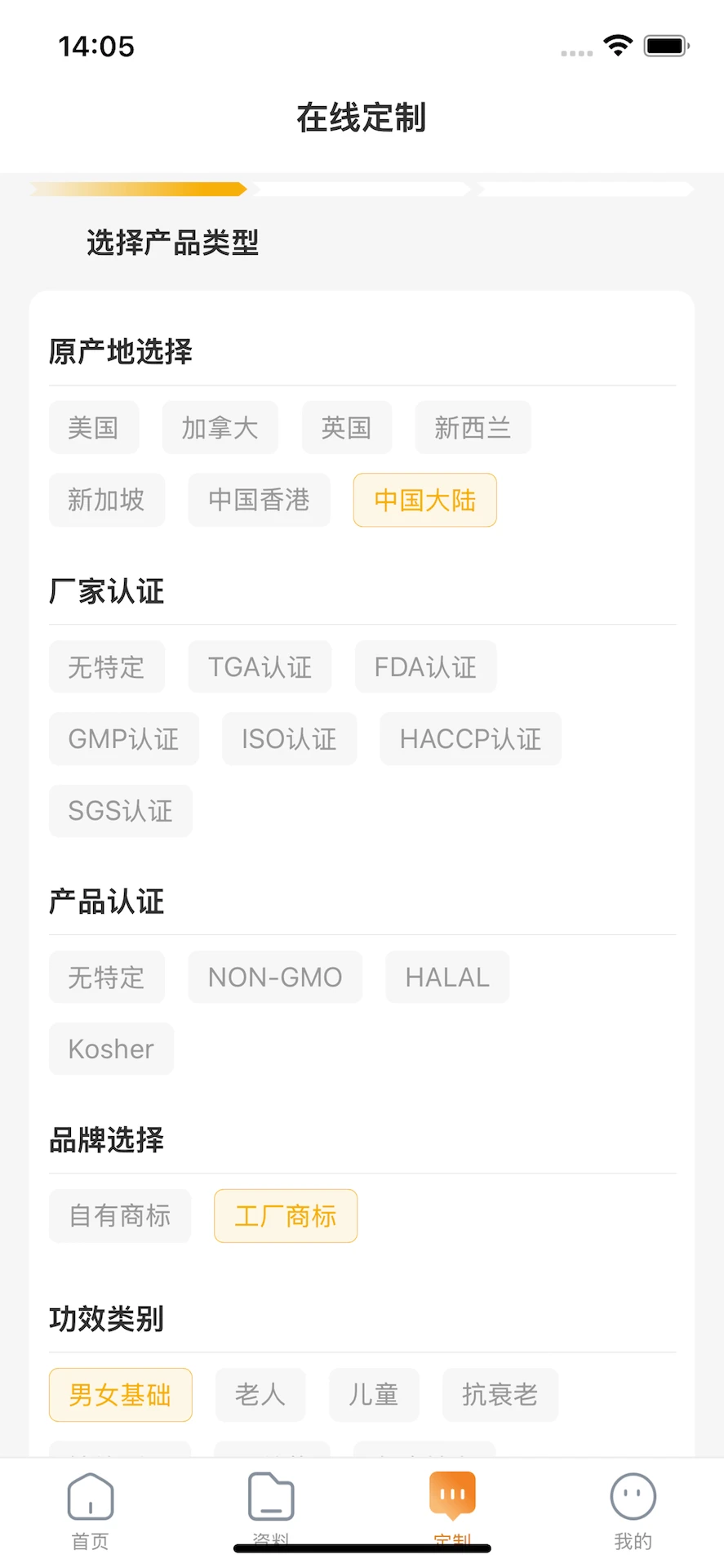Screen dimensions: 724x1568
Task: Select HACCP认证 chip
Action: click(470, 739)
